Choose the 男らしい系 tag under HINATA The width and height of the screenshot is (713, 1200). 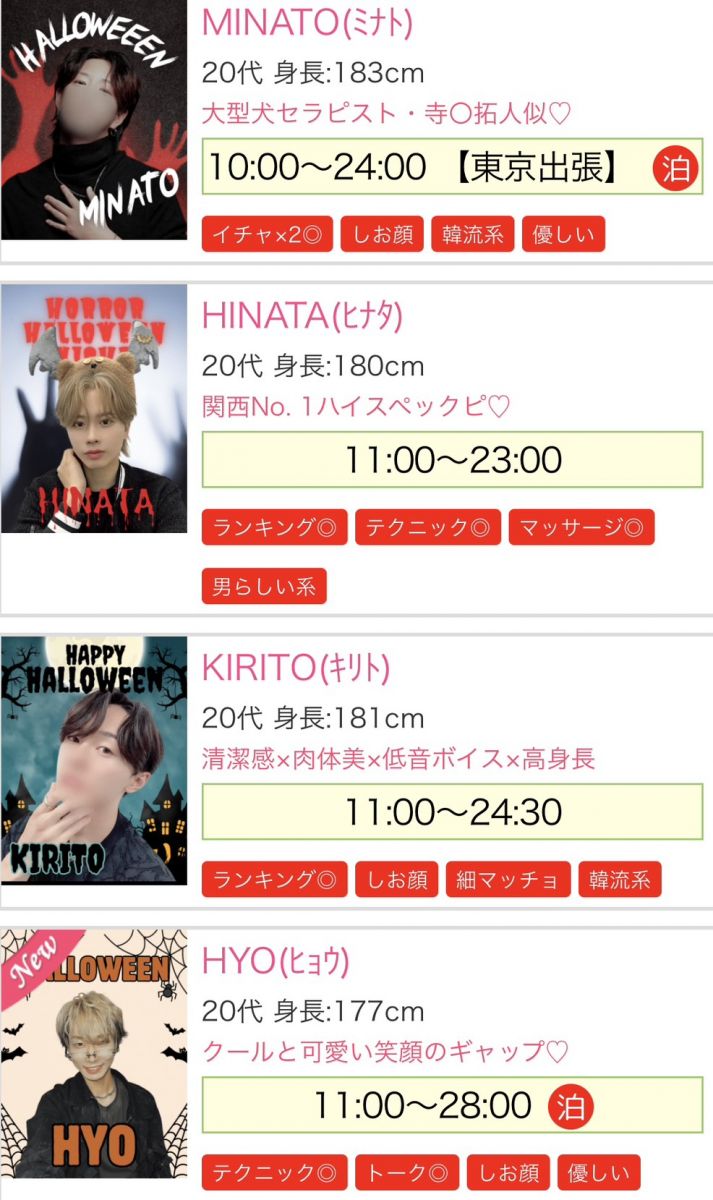coord(264,586)
